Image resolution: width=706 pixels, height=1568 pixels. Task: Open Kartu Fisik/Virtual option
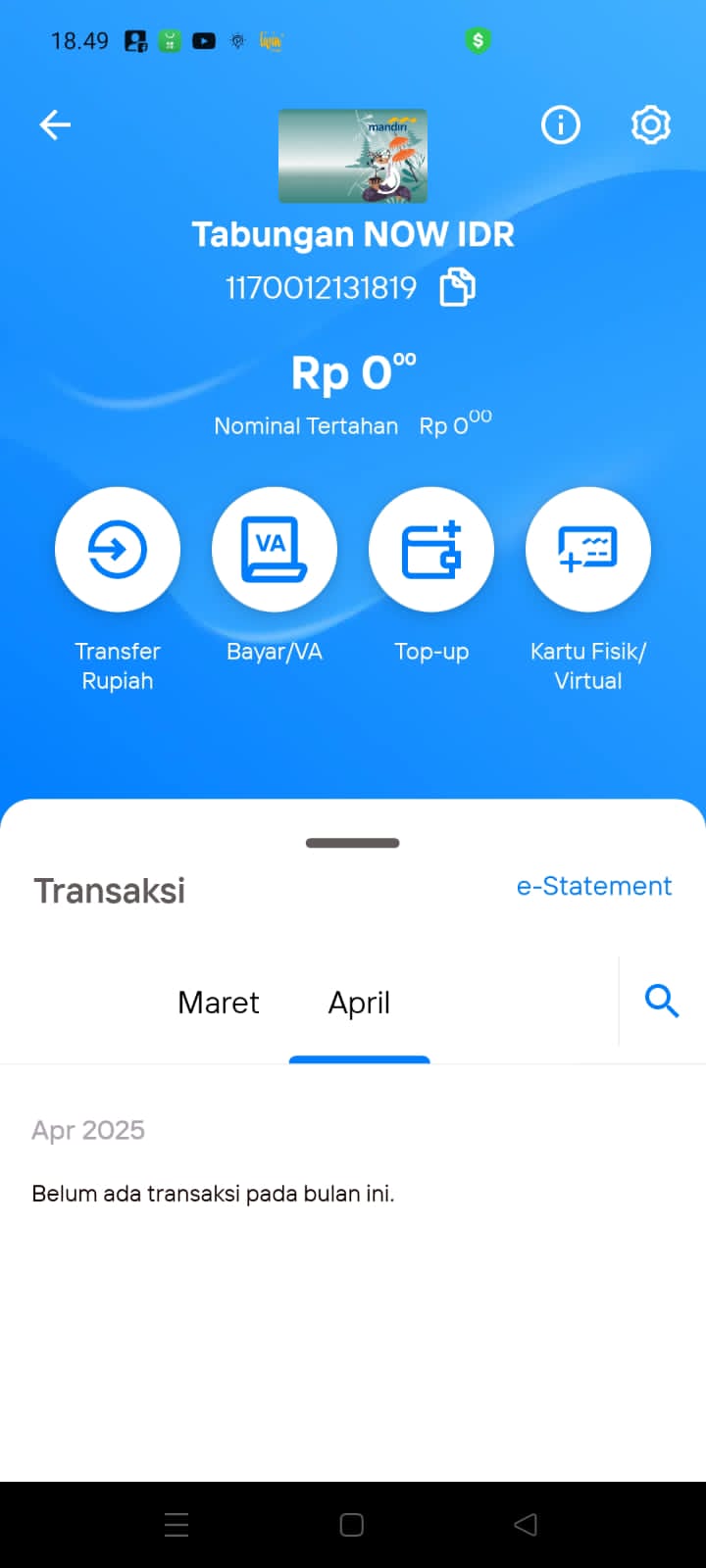click(x=588, y=550)
